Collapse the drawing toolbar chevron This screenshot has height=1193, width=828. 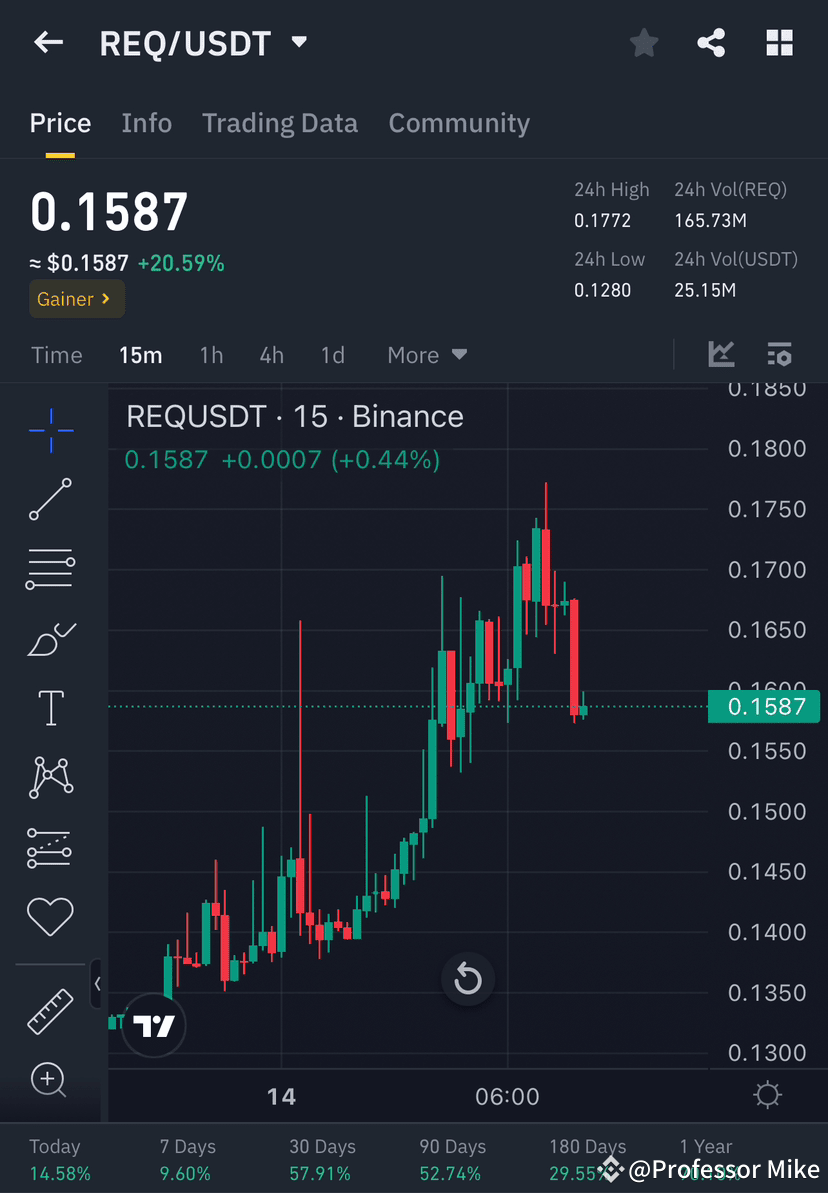click(x=98, y=984)
